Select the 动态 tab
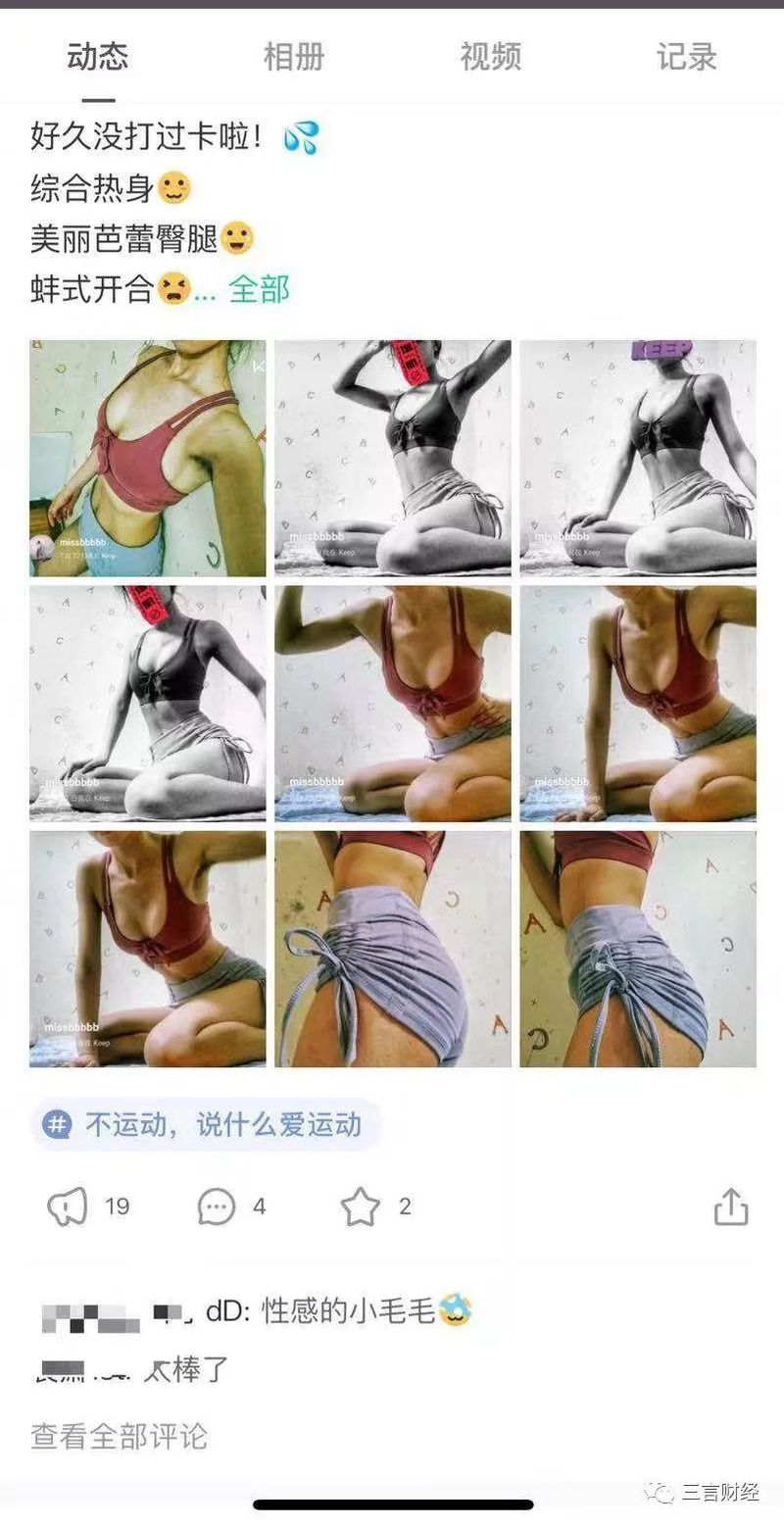Screen dimensions: 784x1526 (98, 58)
